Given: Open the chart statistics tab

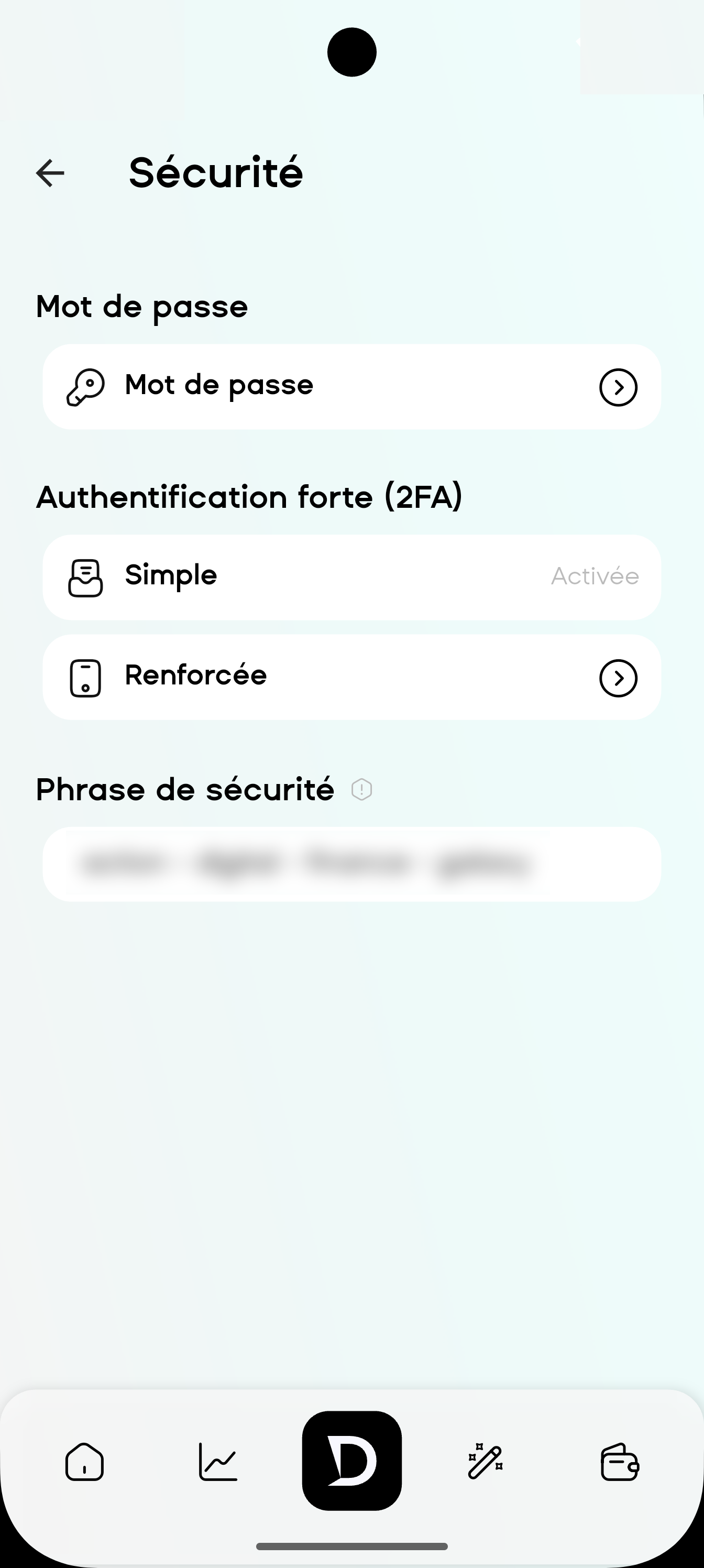Looking at the screenshot, I should tap(218, 1462).
